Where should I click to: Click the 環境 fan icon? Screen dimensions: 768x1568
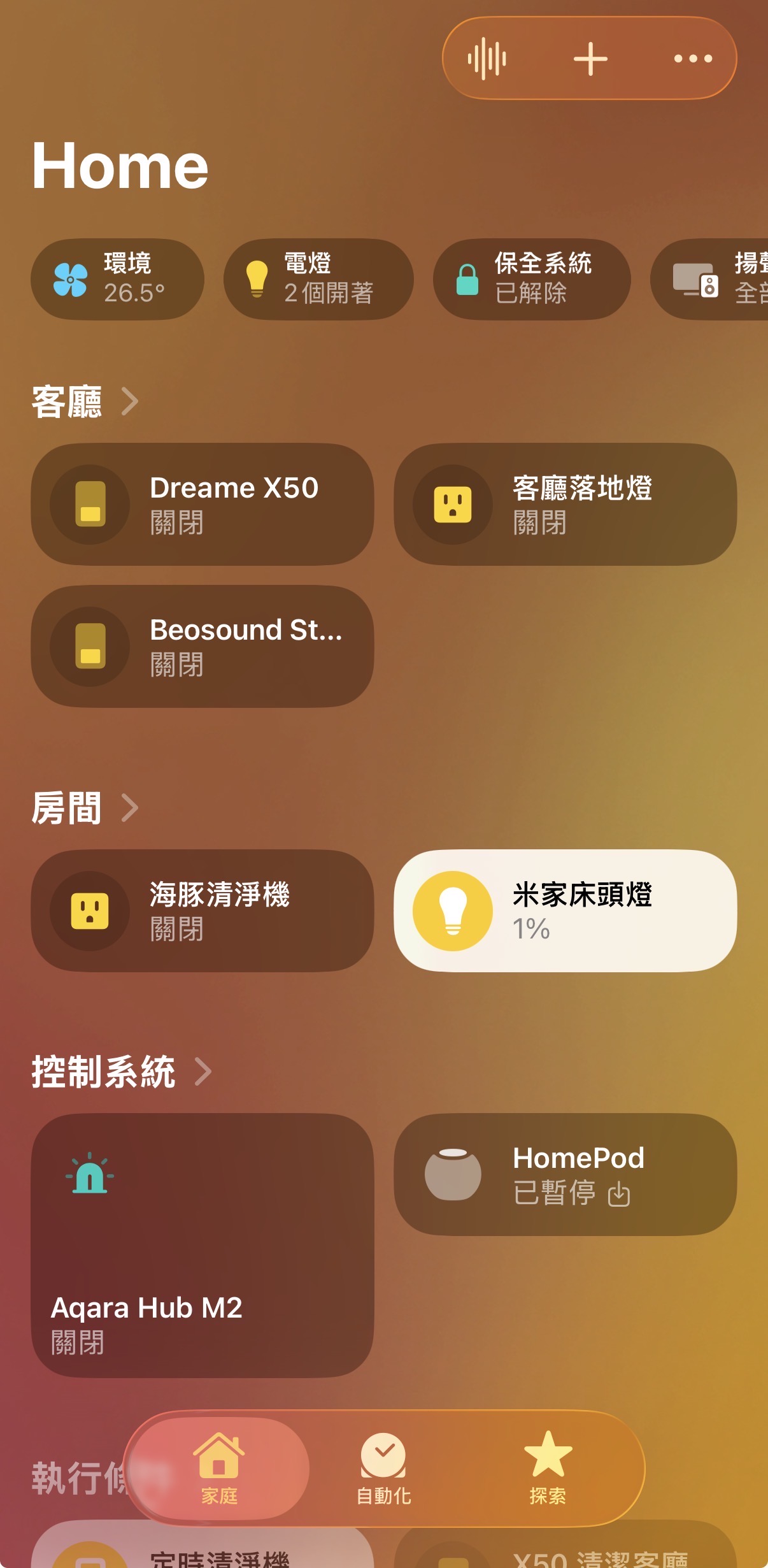click(x=69, y=279)
